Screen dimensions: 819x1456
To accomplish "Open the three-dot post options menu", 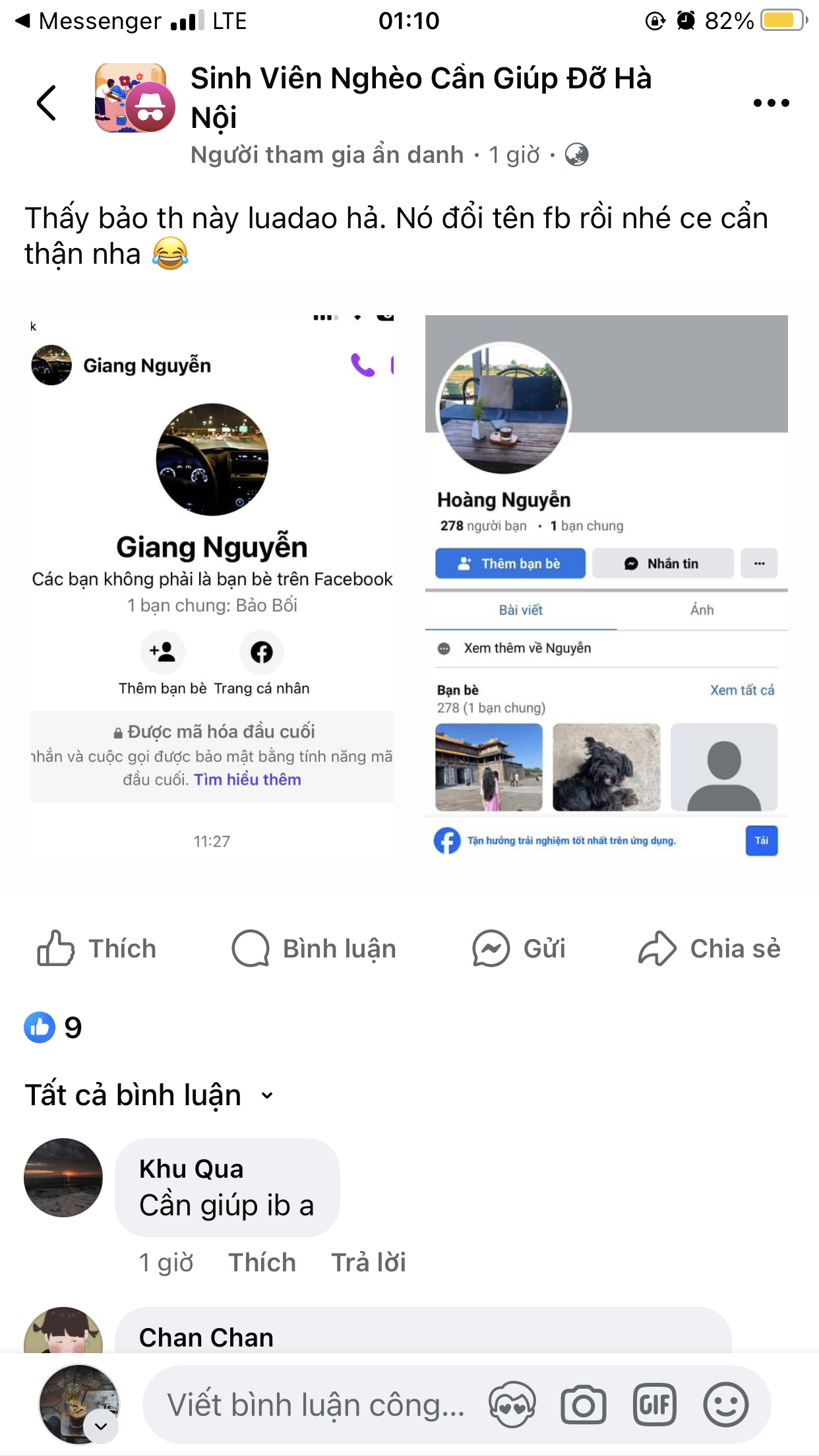I will pyautogui.click(x=771, y=103).
